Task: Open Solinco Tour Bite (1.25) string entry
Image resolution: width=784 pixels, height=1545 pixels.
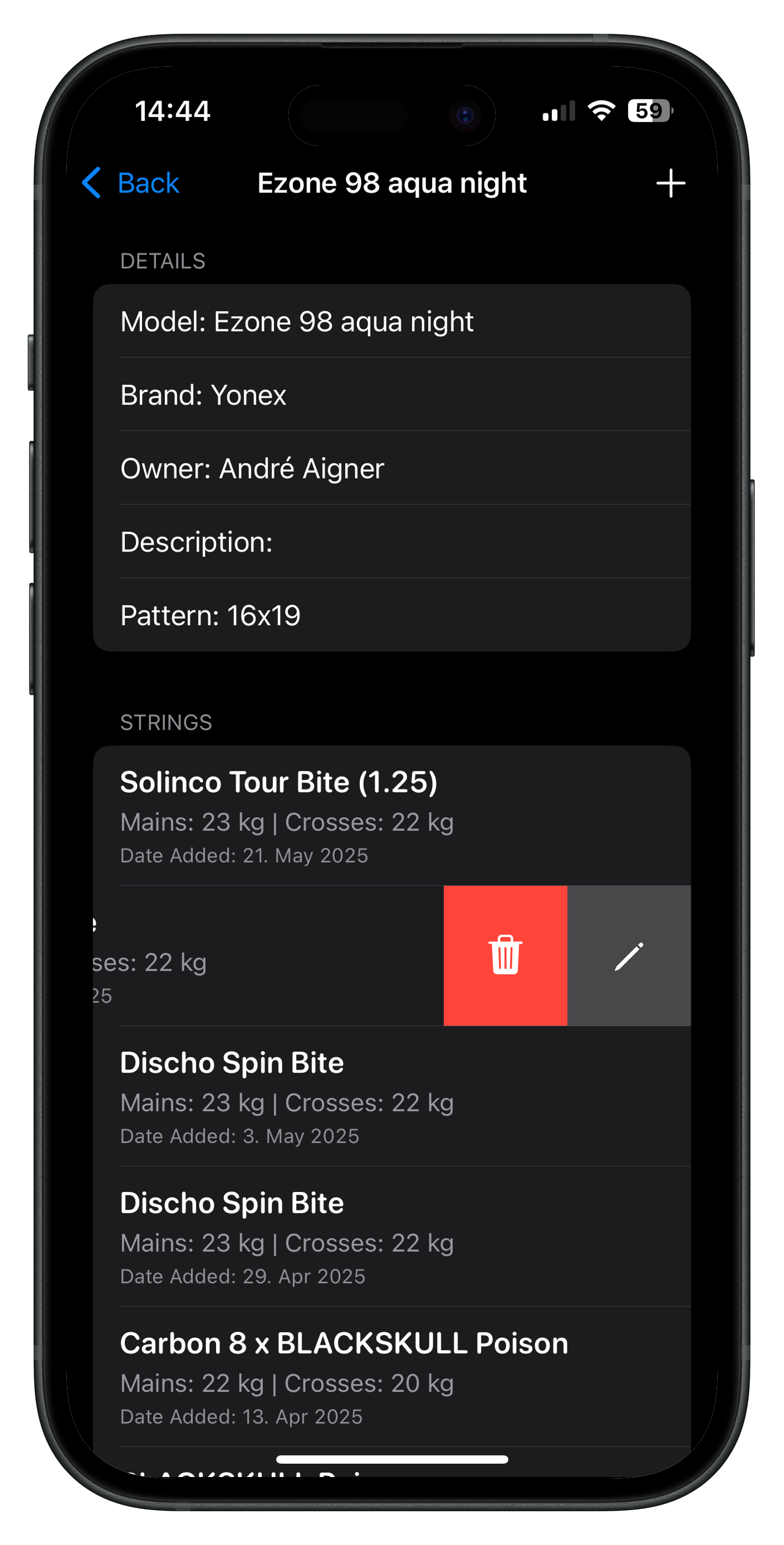Action: (x=392, y=816)
